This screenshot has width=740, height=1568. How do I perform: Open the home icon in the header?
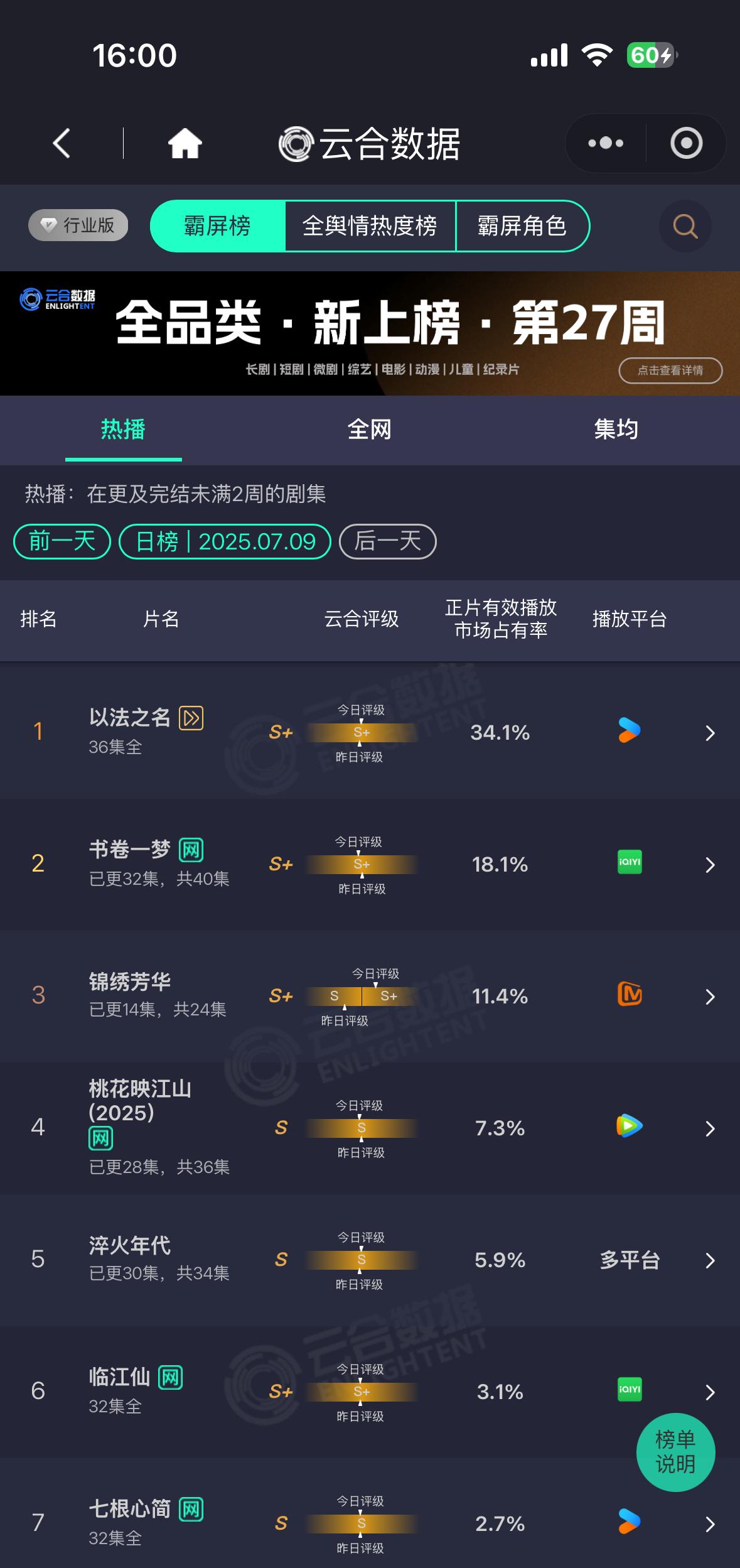[185, 143]
